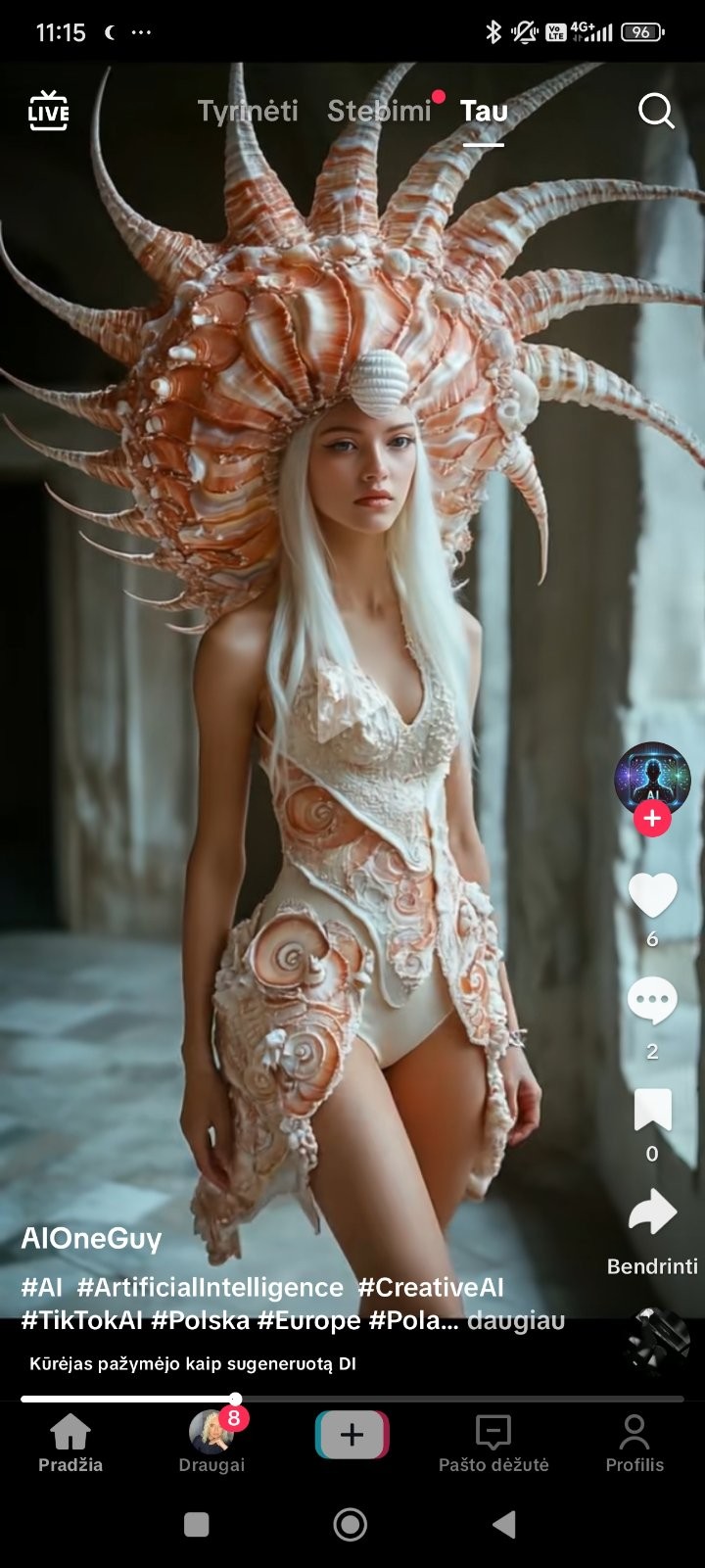Open the Profilis tab
The height and width of the screenshot is (1568, 705).
pos(634,1444)
